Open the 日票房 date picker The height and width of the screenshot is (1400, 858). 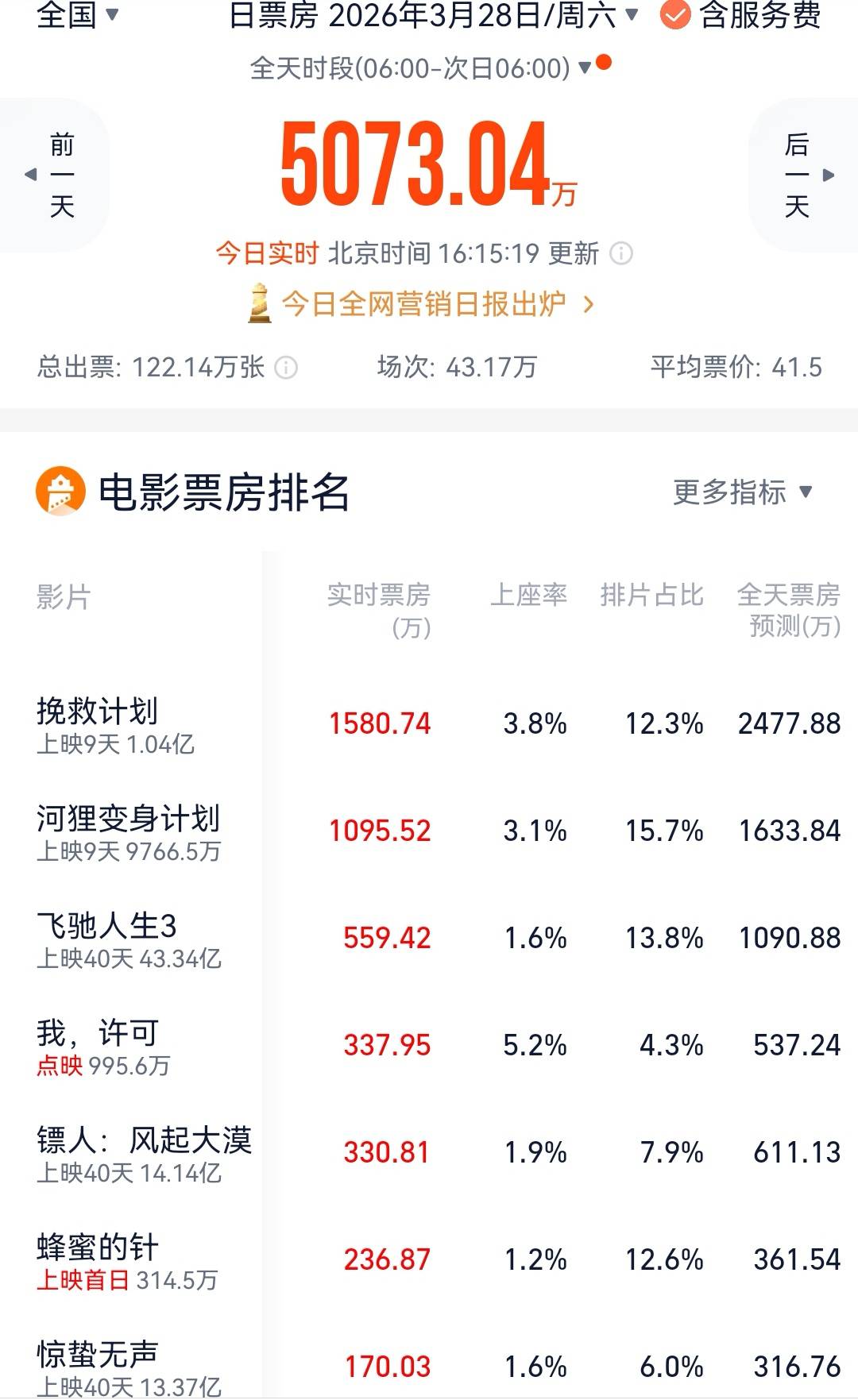pyautogui.click(x=433, y=15)
